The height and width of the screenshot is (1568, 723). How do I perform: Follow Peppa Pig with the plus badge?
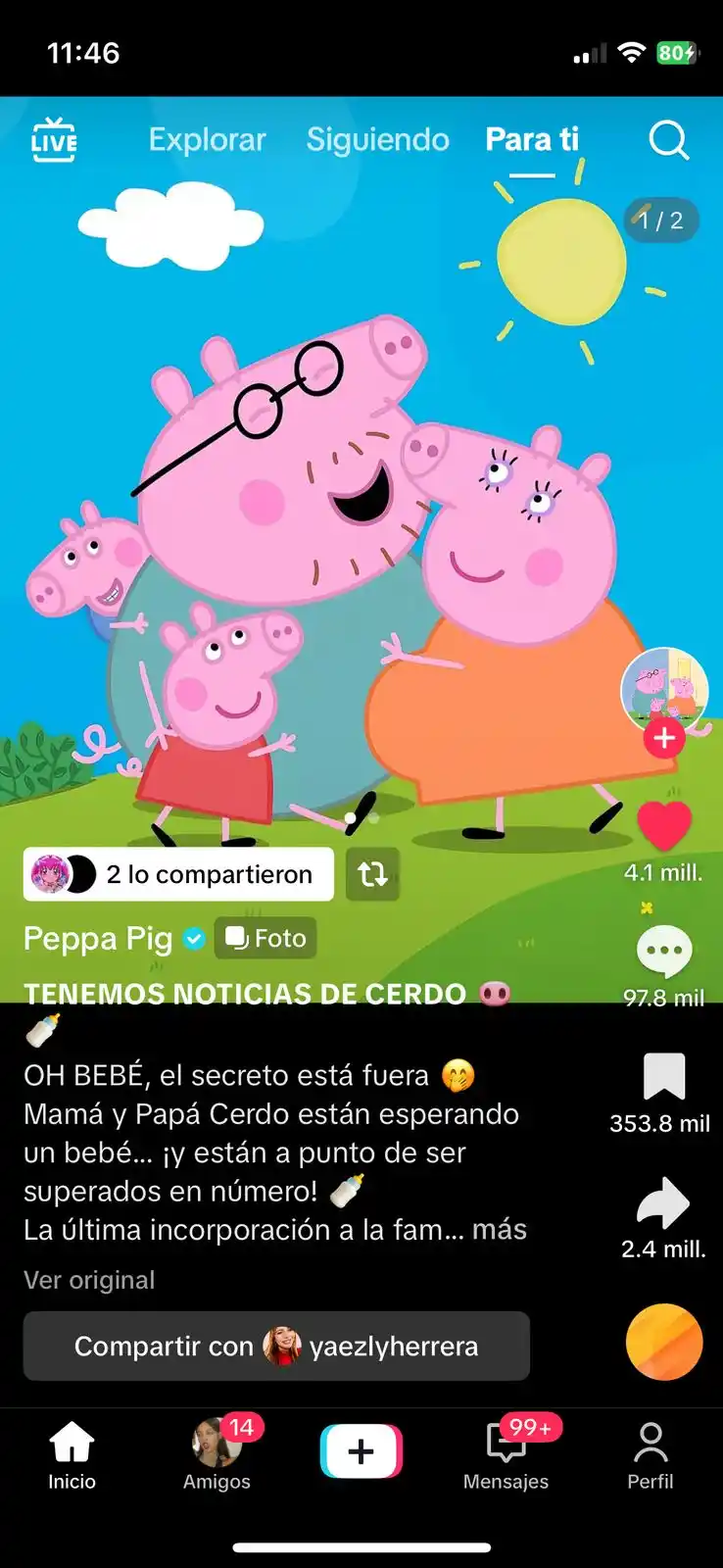click(664, 738)
